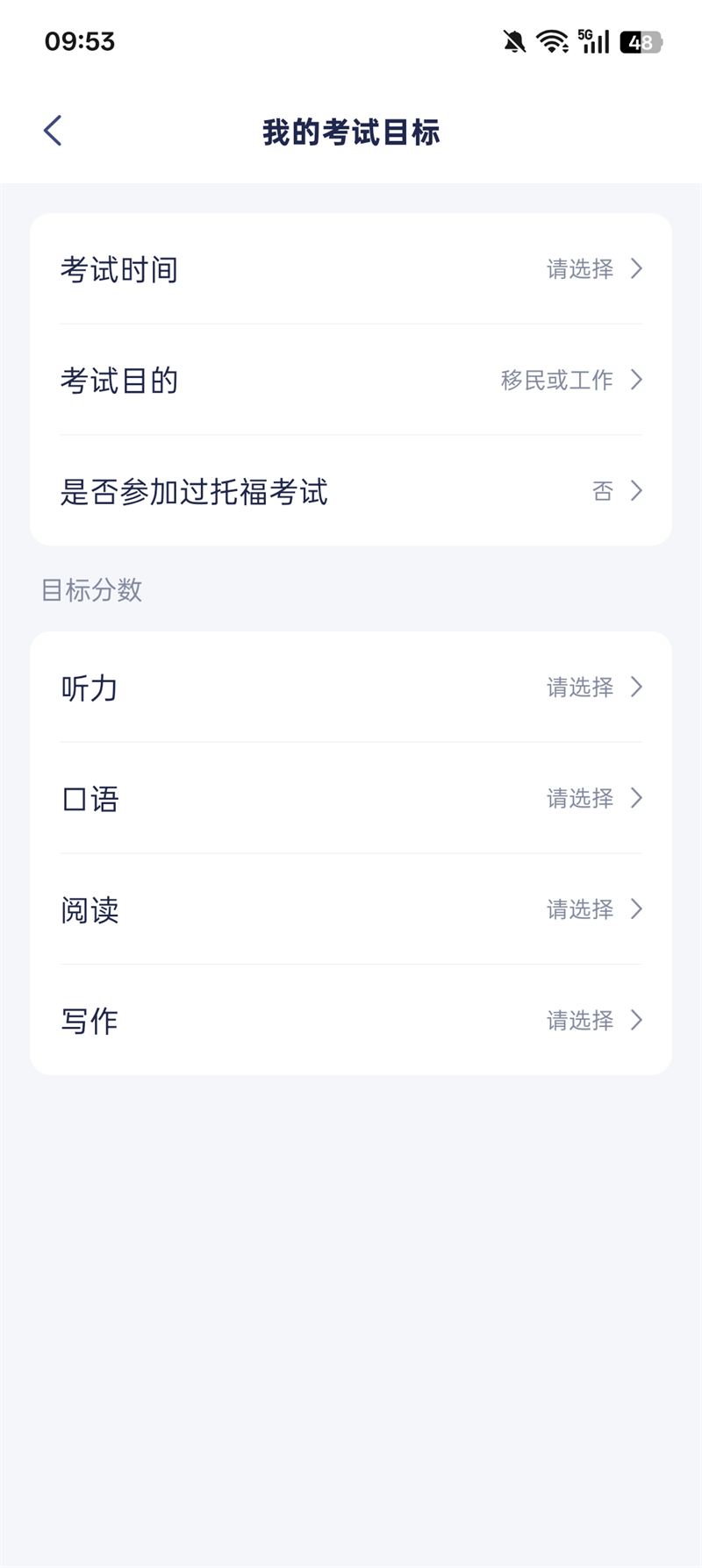The height and width of the screenshot is (1568, 702).
Task: Click 请选择 next to 考试时间
Action: (579, 269)
